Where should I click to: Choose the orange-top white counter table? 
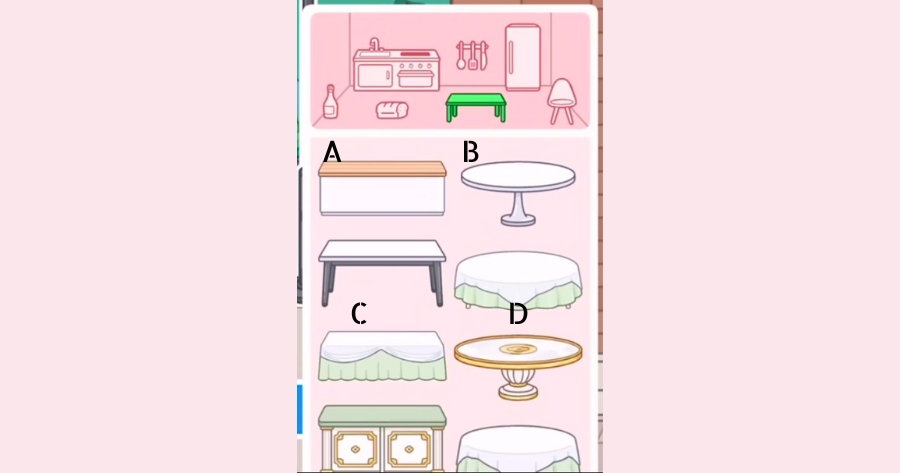pyautogui.click(x=381, y=189)
